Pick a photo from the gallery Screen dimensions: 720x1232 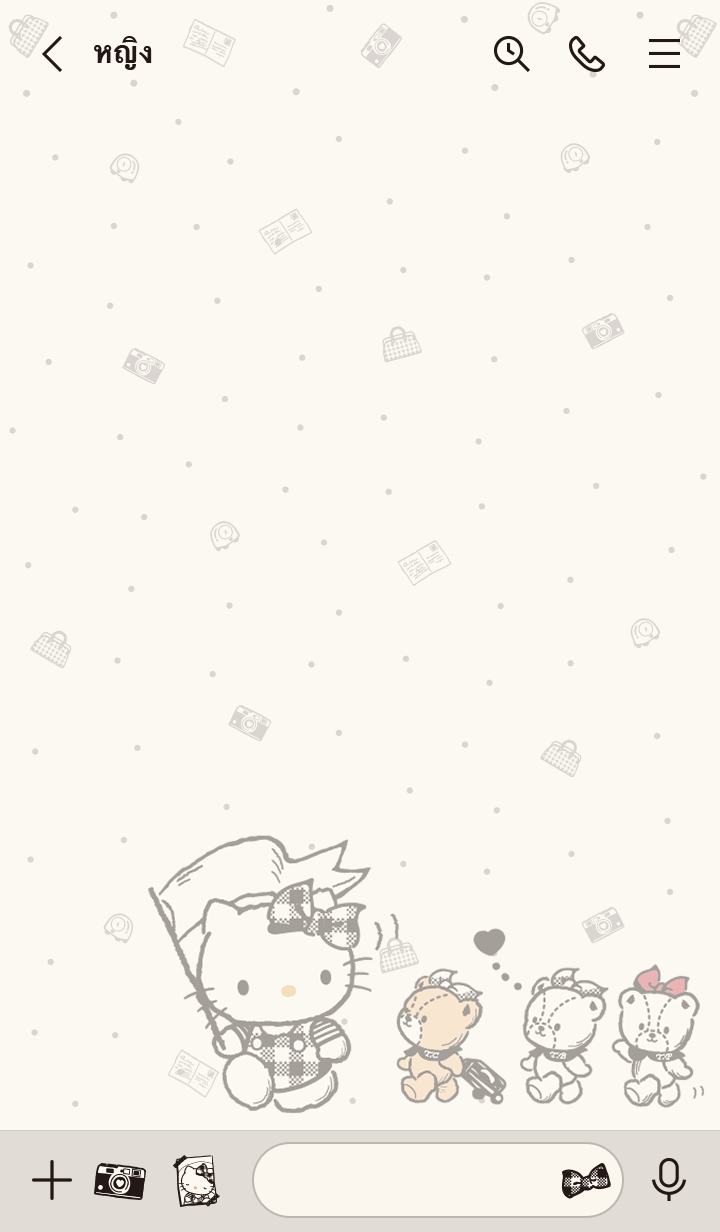click(196, 1181)
